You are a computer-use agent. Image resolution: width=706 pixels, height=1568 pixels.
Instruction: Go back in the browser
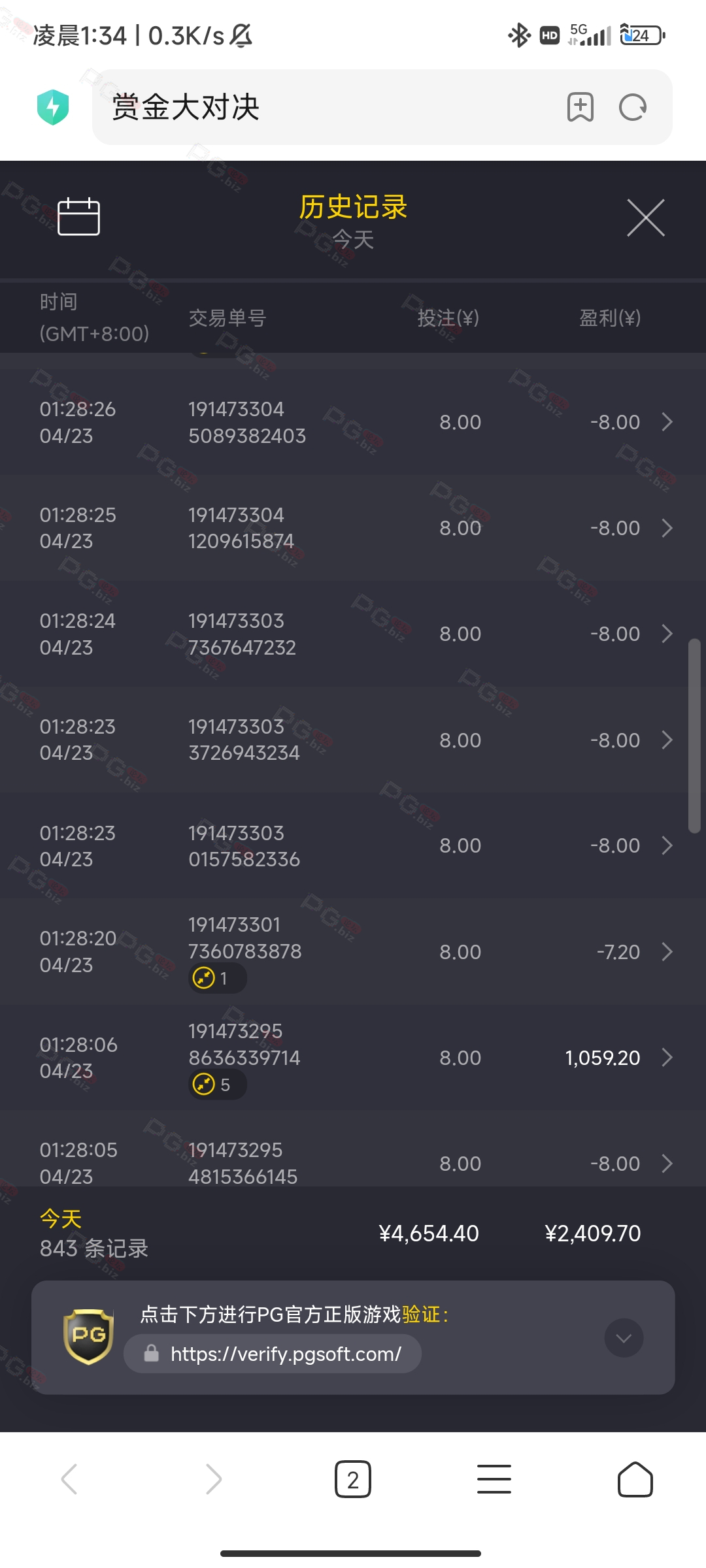click(x=69, y=1479)
